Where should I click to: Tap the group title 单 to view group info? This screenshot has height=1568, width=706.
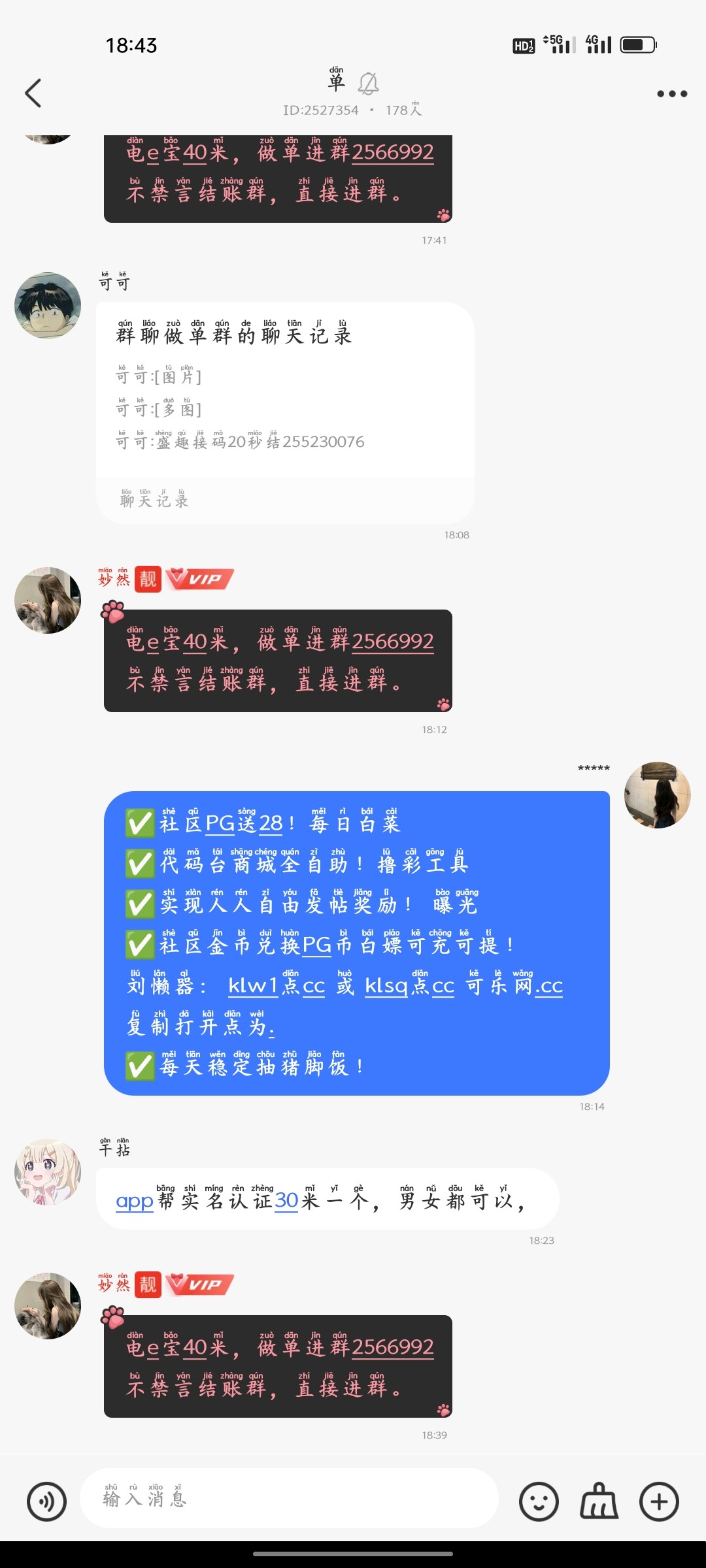[x=335, y=81]
